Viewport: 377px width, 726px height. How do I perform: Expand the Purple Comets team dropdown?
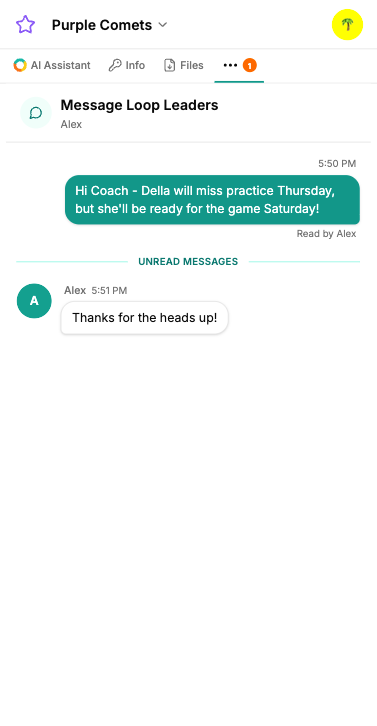[109, 25]
